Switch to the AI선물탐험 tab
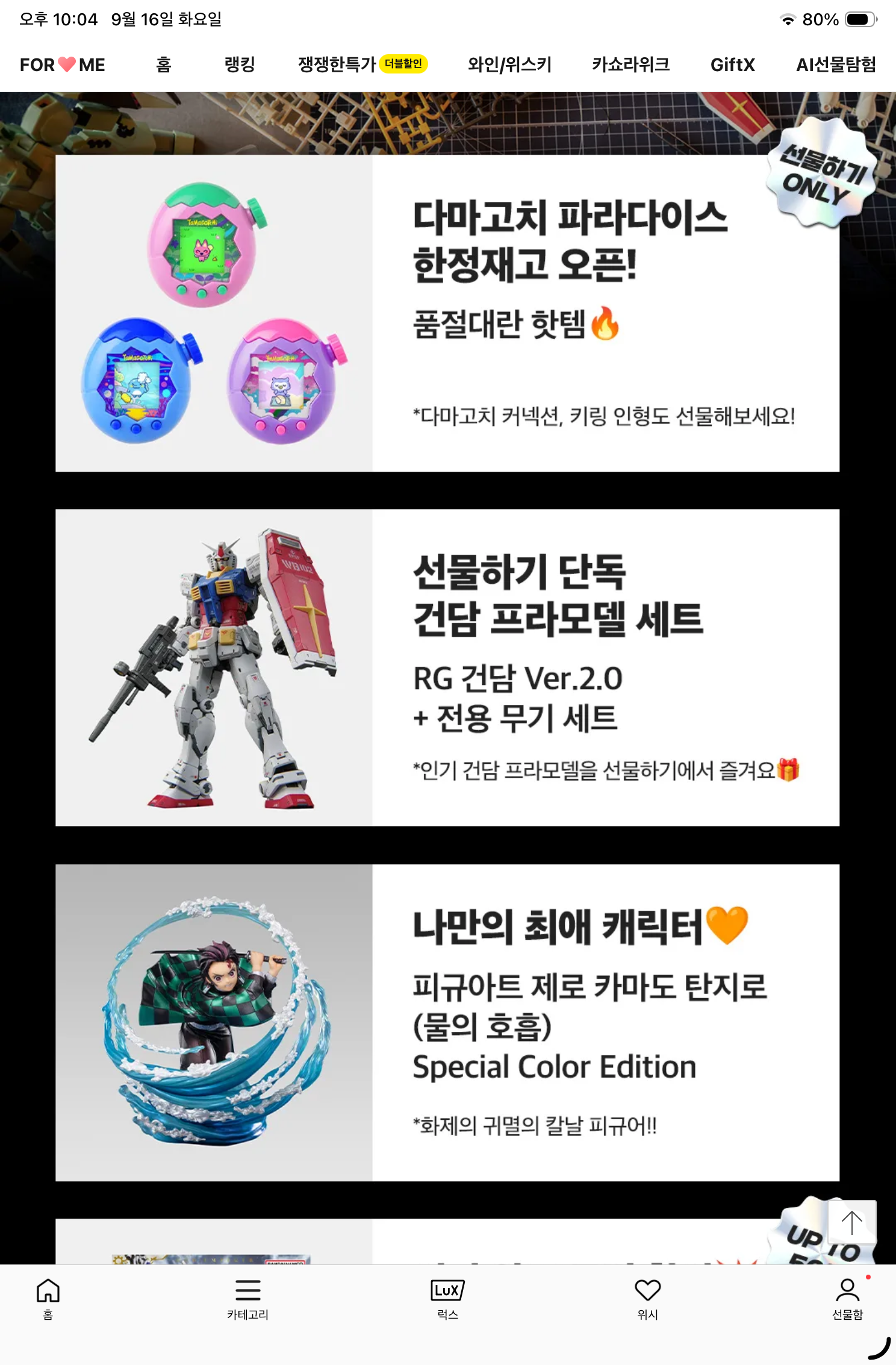 click(836, 64)
